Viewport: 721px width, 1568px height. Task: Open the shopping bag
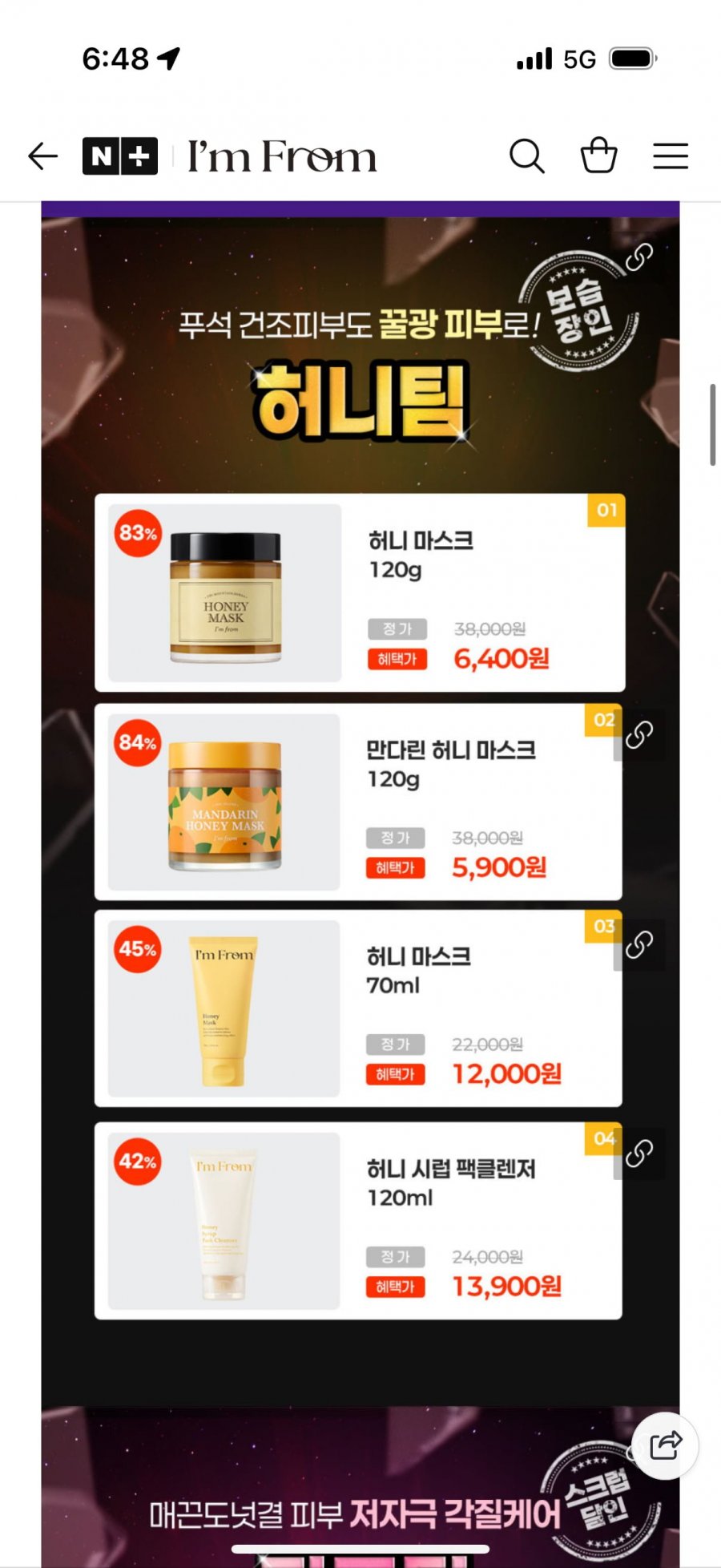pos(598,156)
